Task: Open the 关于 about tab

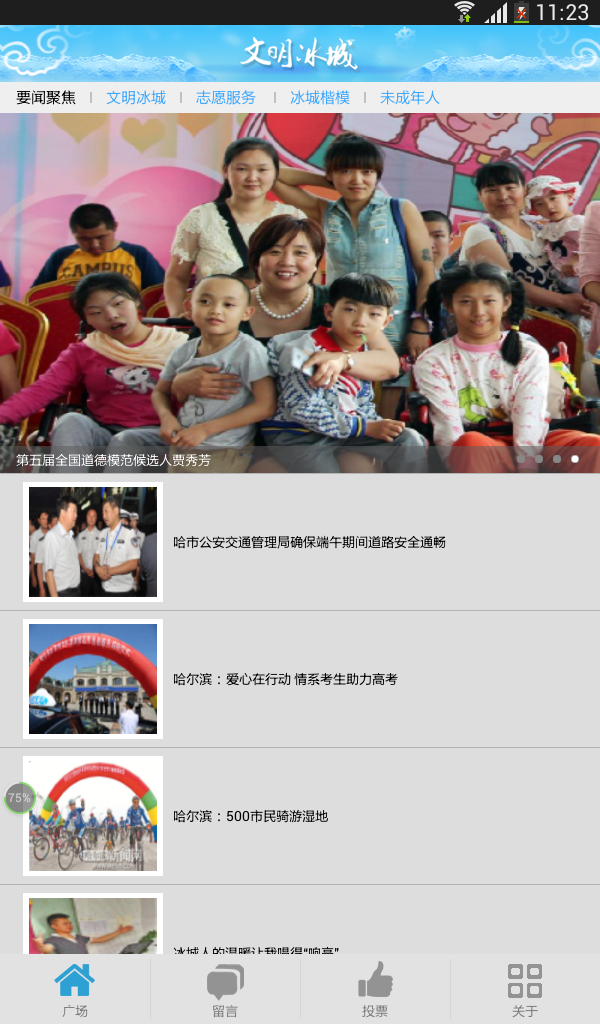Action: (x=525, y=989)
